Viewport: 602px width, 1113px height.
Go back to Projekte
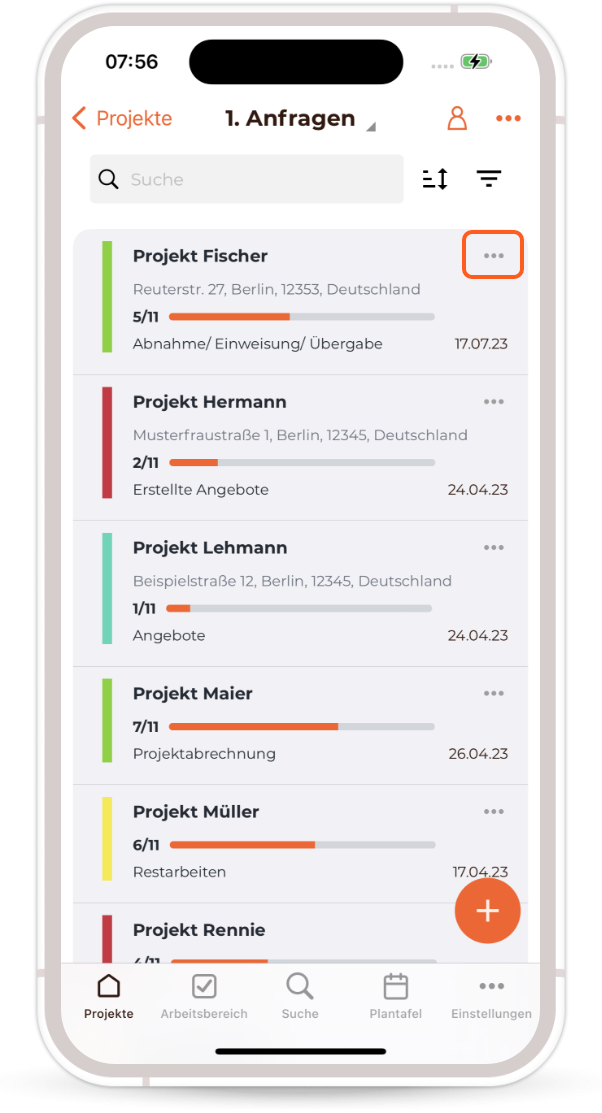click(122, 119)
